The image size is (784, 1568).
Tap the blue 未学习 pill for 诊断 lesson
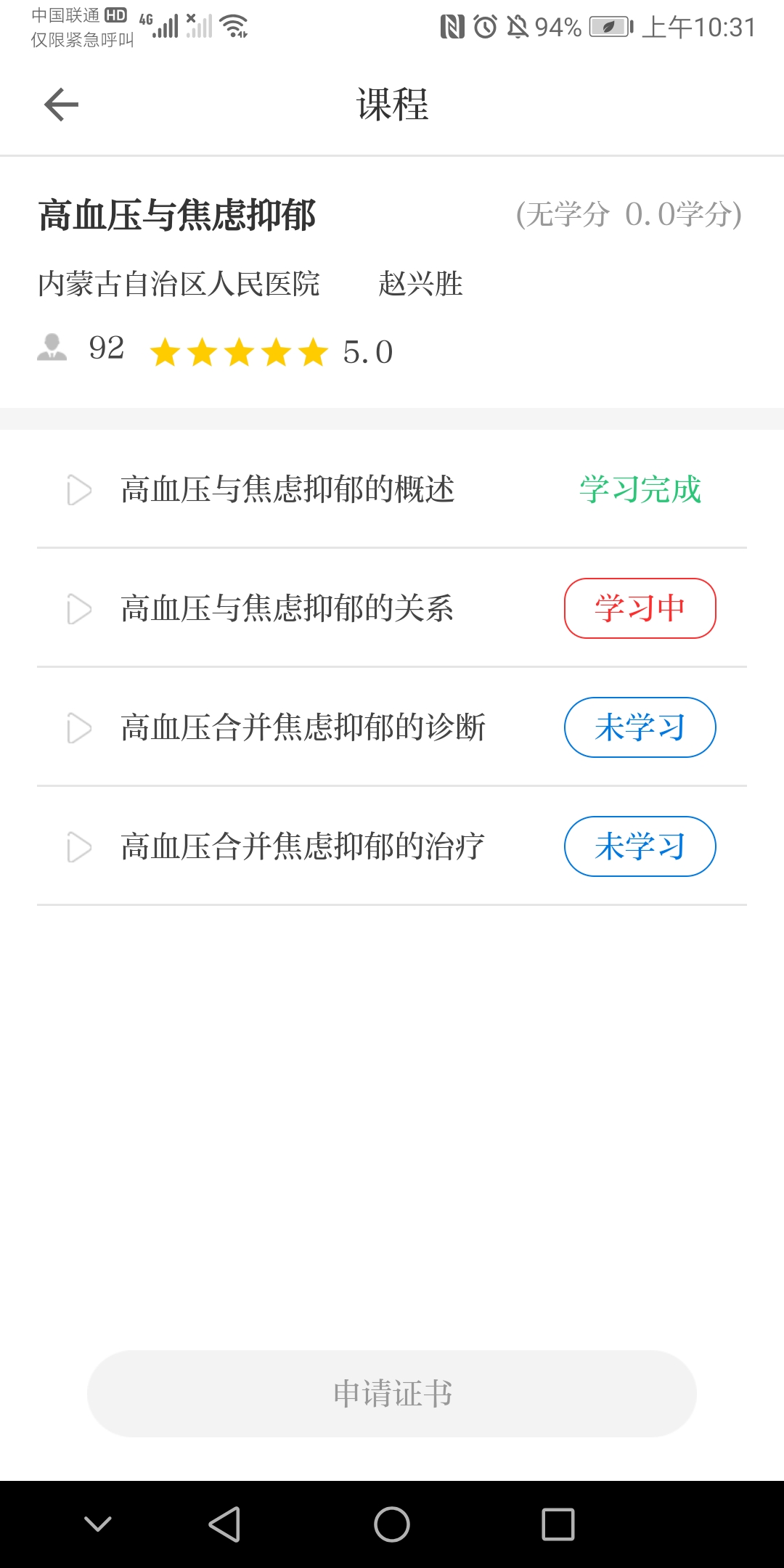pos(640,727)
